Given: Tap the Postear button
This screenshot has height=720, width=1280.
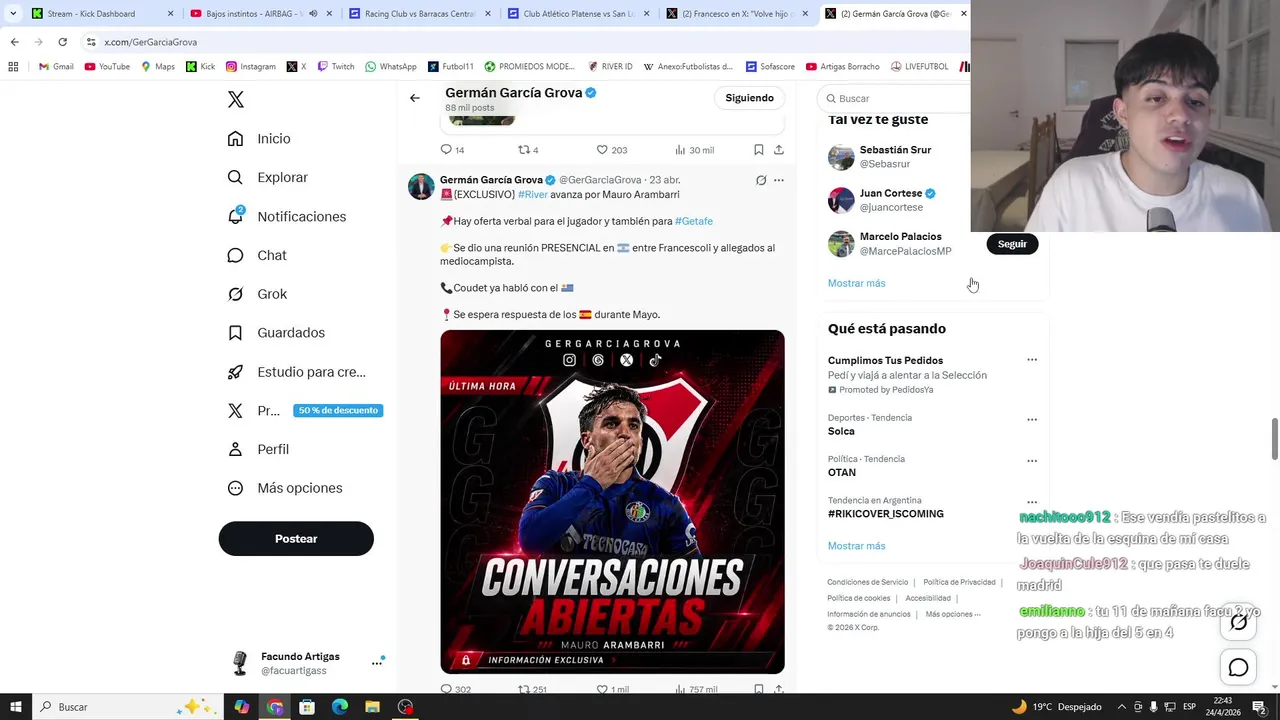Looking at the screenshot, I should point(296,539).
